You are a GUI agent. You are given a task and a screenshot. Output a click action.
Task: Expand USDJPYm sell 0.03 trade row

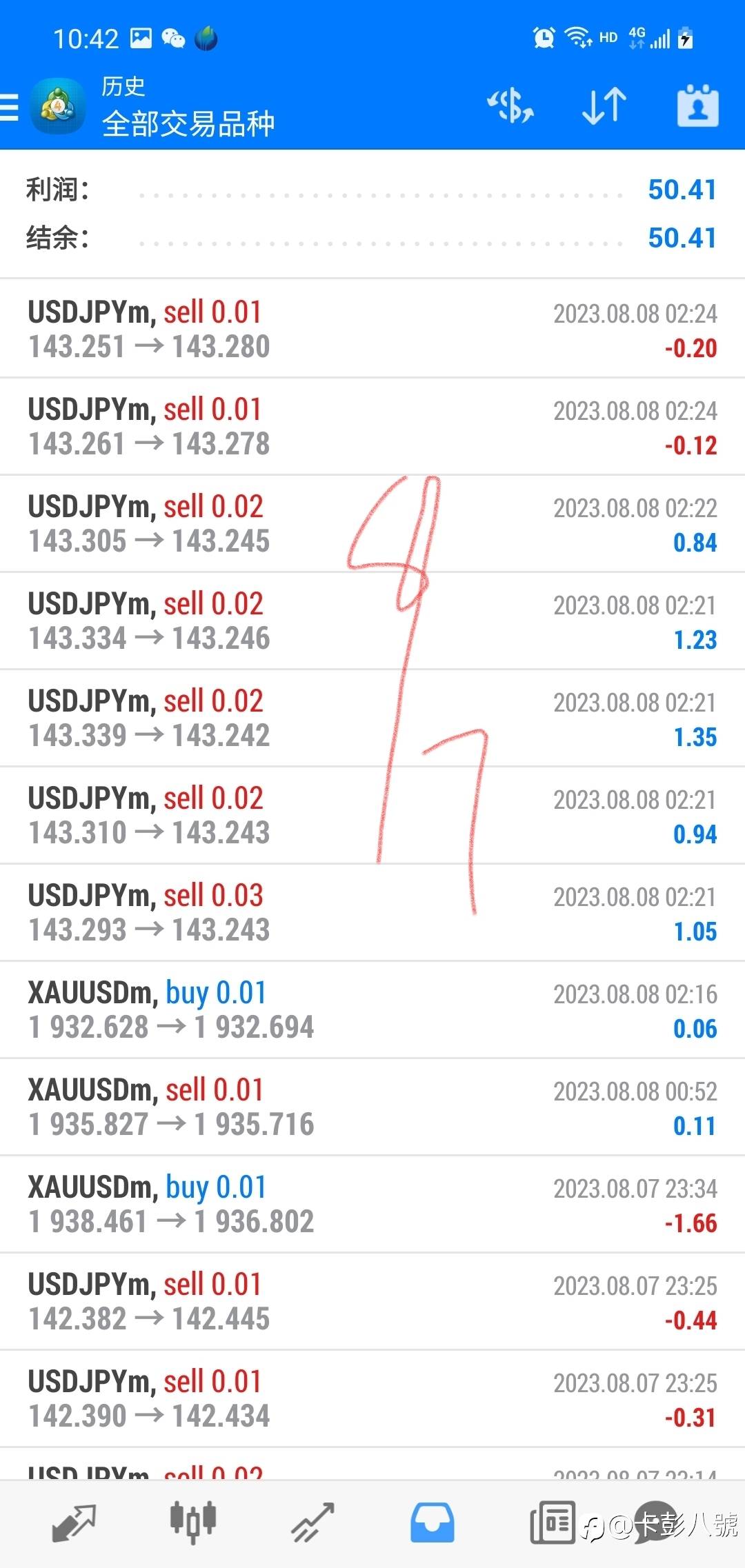tap(372, 912)
